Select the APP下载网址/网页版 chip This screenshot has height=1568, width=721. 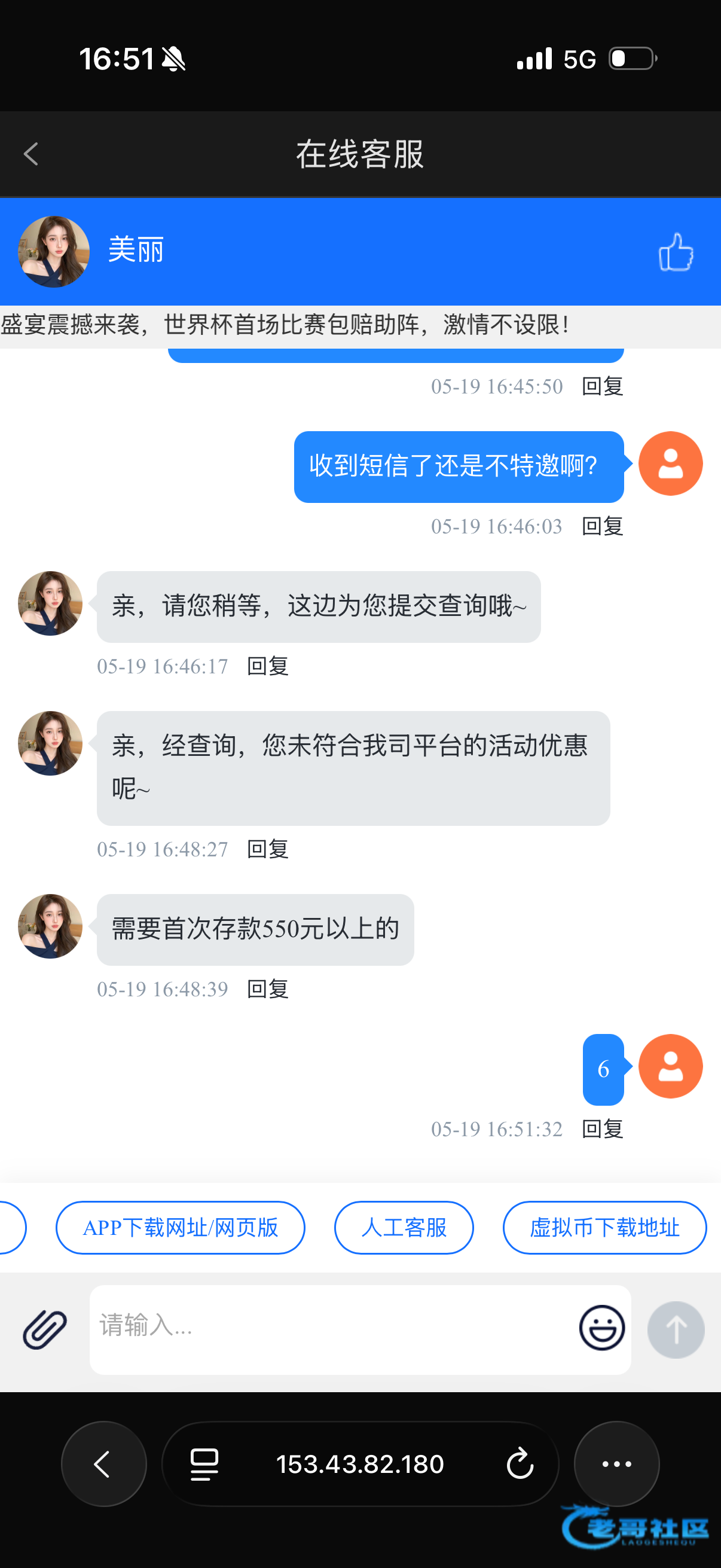point(180,1228)
